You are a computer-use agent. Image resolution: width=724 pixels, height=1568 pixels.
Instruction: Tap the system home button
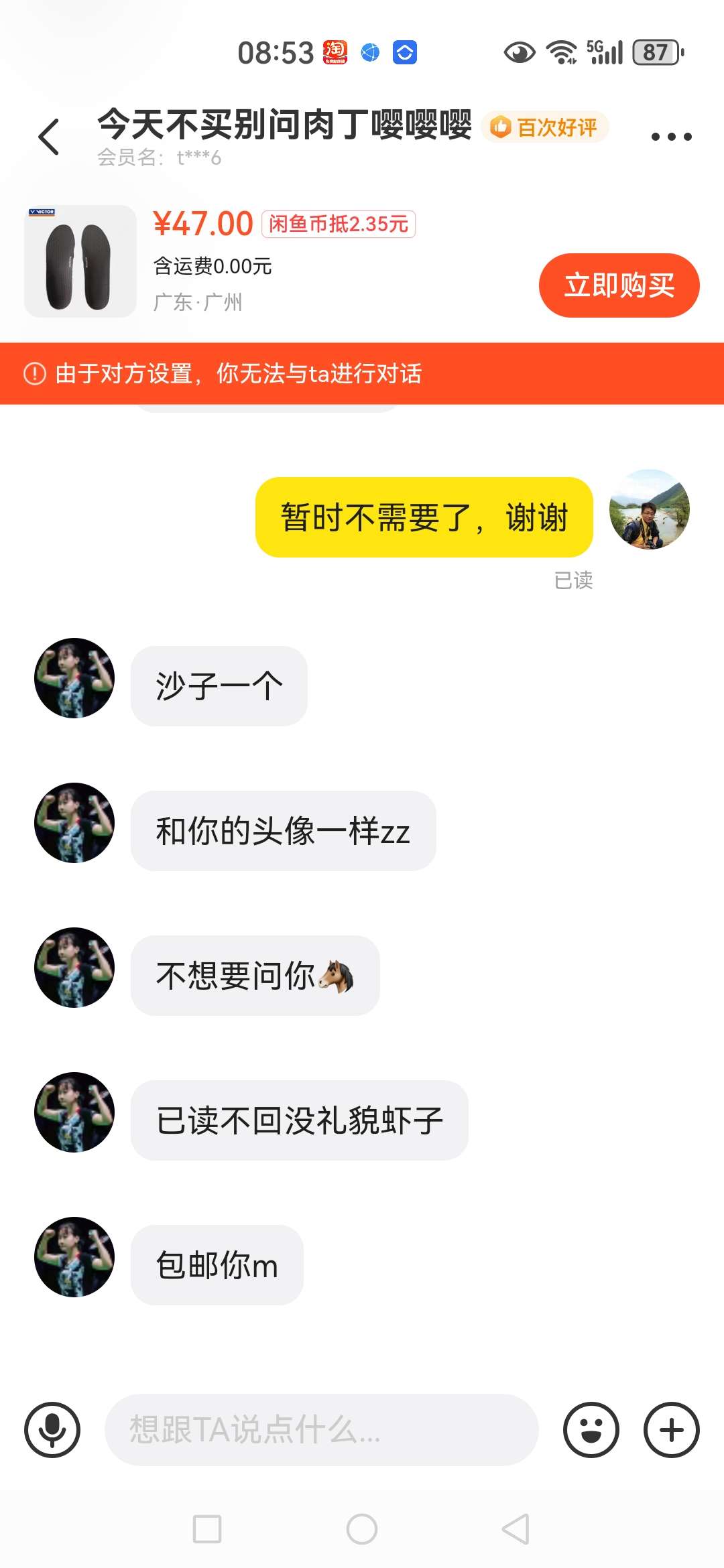(x=362, y=1529)
